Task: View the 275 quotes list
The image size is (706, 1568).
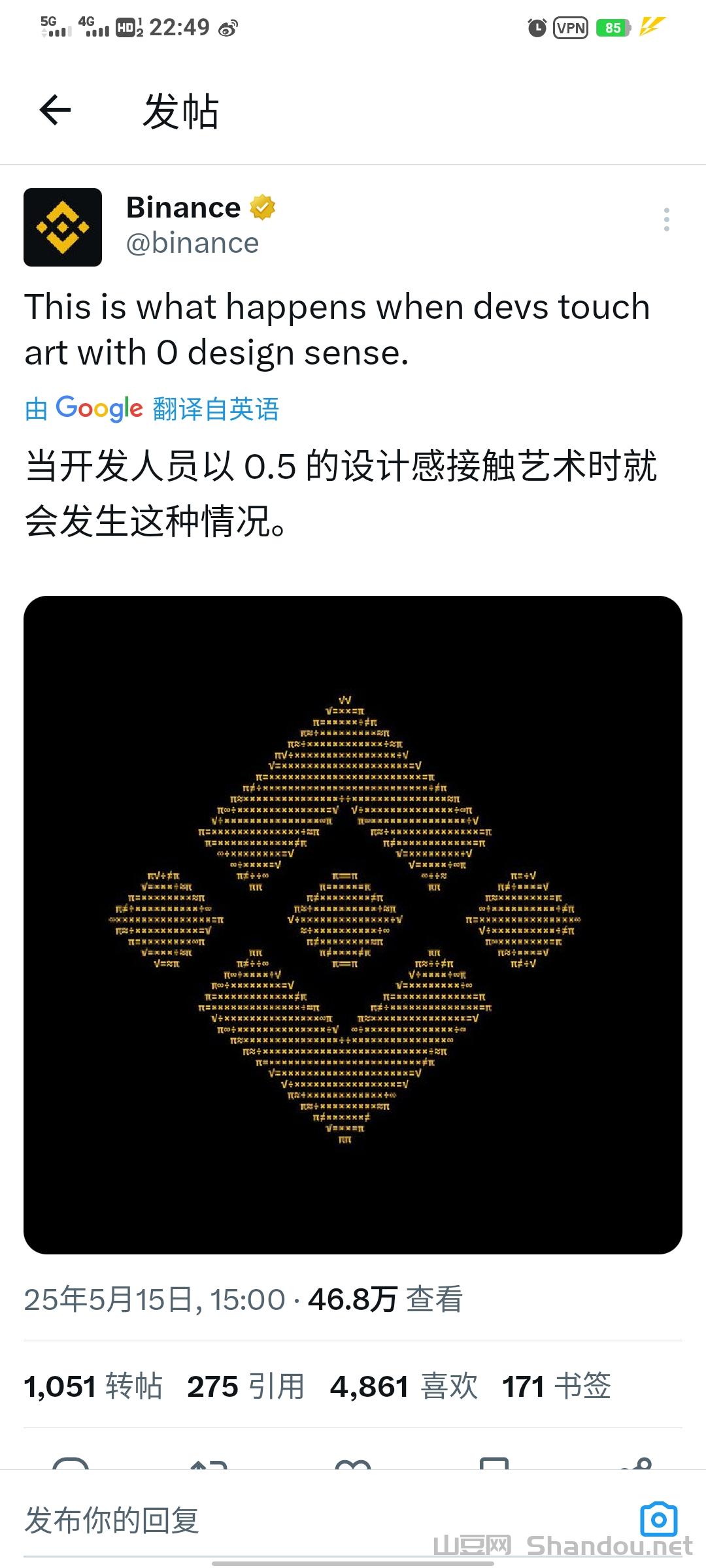Action: point(246,1386)
